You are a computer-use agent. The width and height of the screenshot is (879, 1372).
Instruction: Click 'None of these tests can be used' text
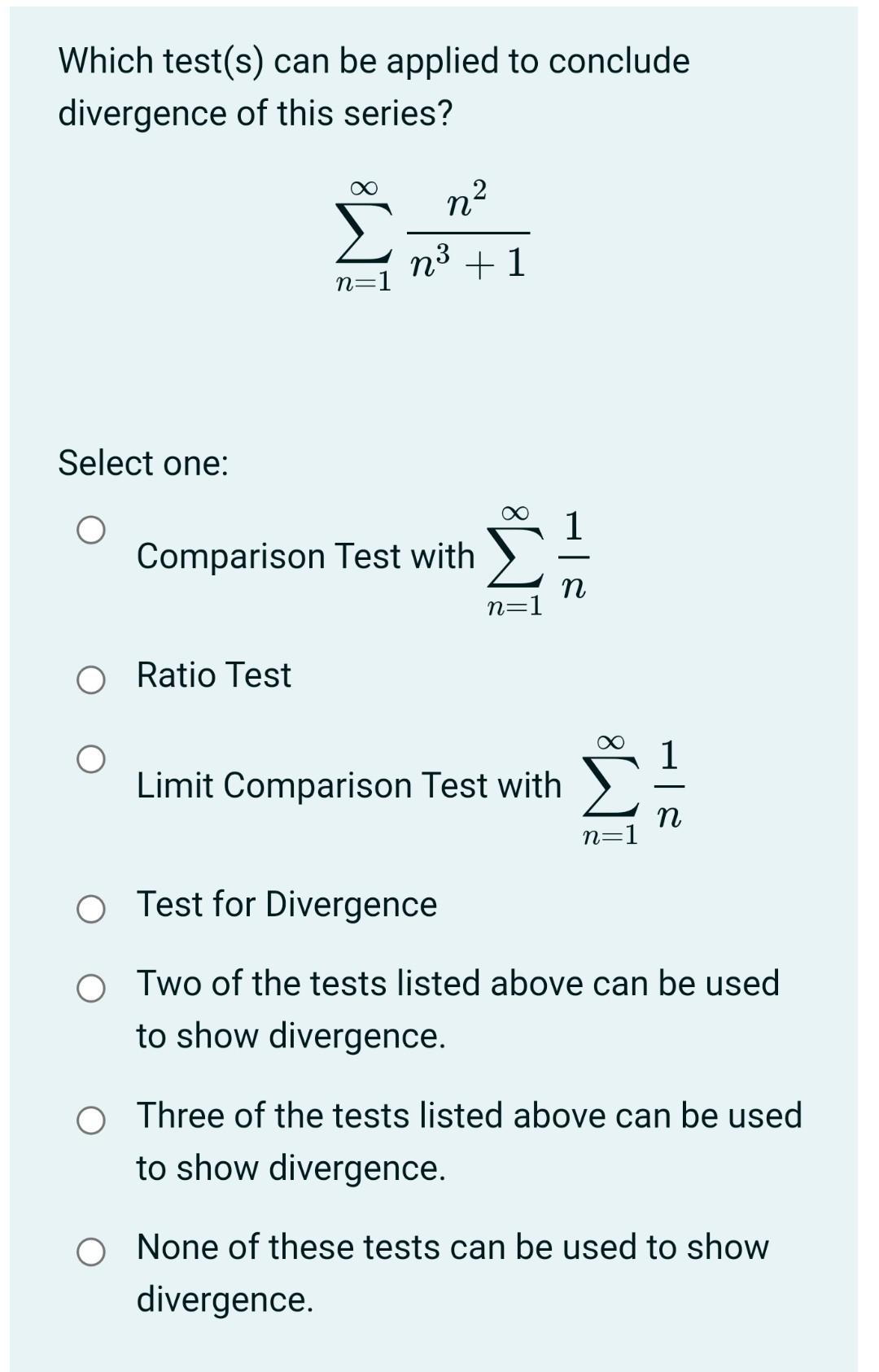[452, 1247]
